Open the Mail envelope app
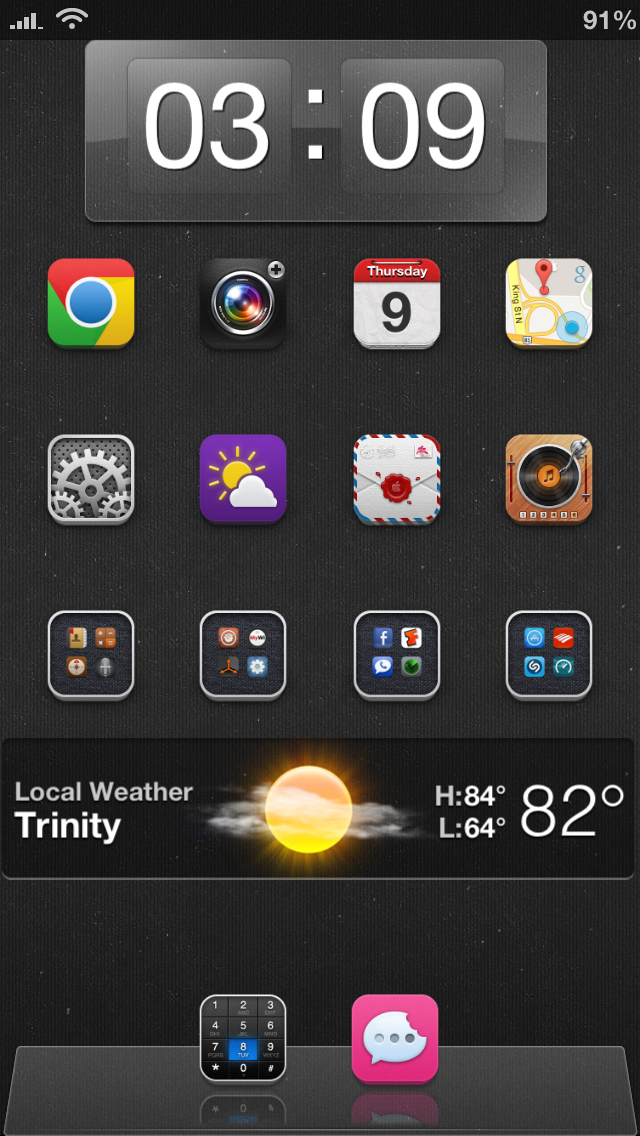The image size is (640, 1136). pyautogui.click(x=396, y=479)
